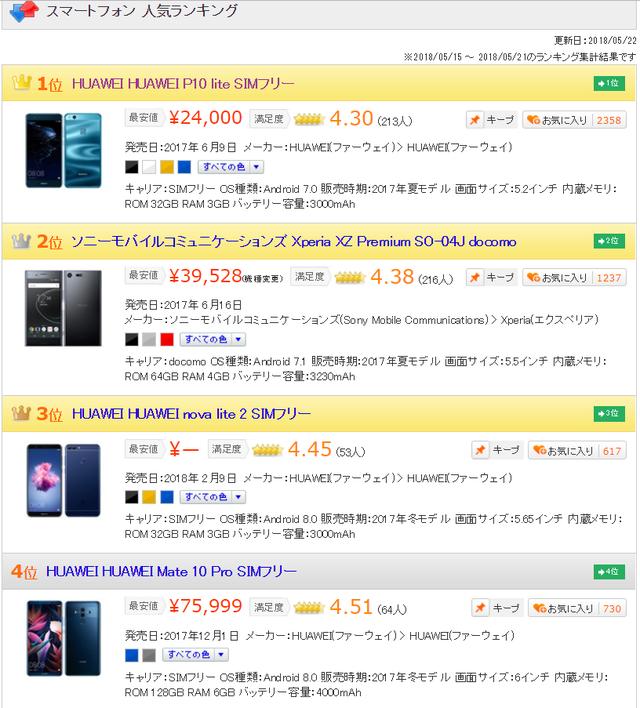640x708 pixels.
Task: Expand すべての色 dropdown for HUAWEI P10 lite
Action: coord(222,166)
